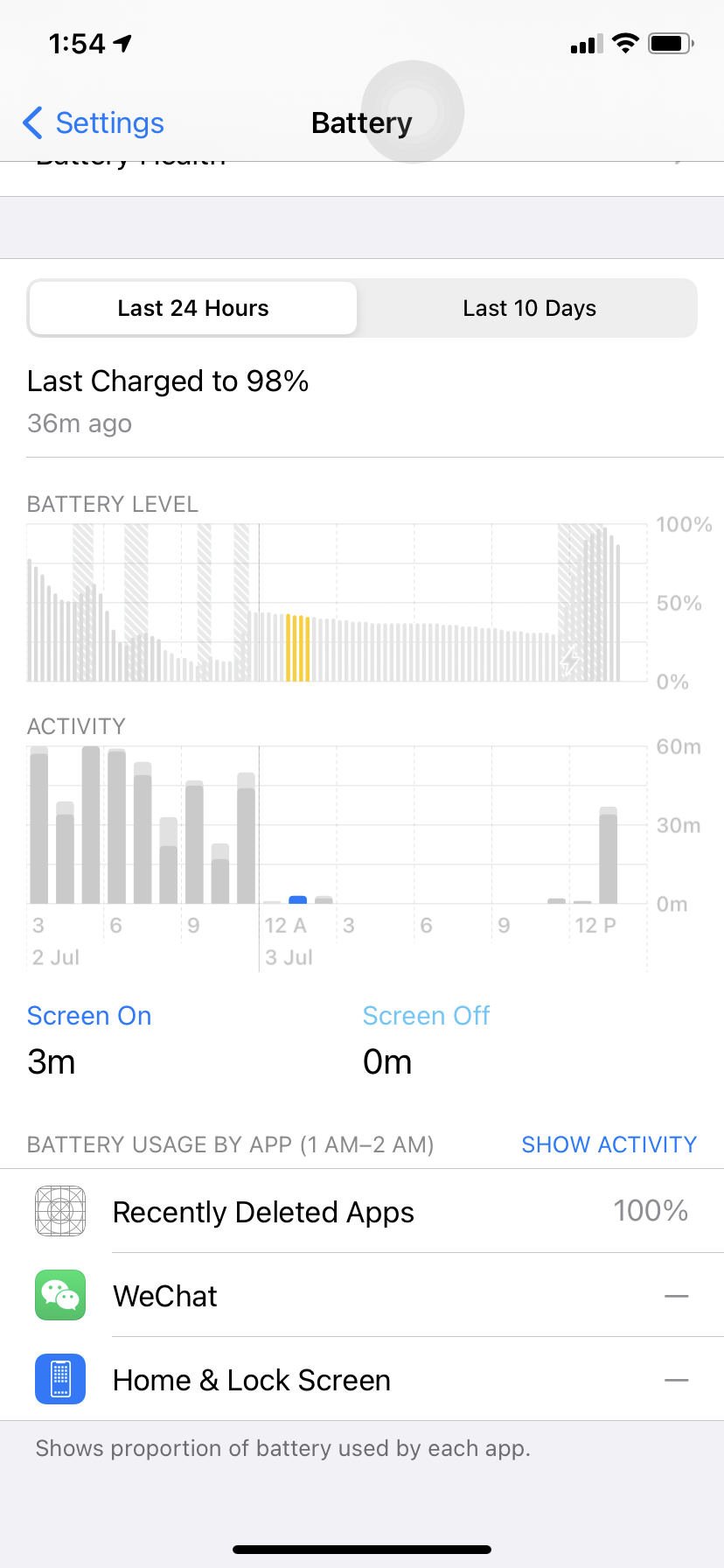Select the yellow highlighted battery level bars
Screen dimensions: 724x1568
297,648
